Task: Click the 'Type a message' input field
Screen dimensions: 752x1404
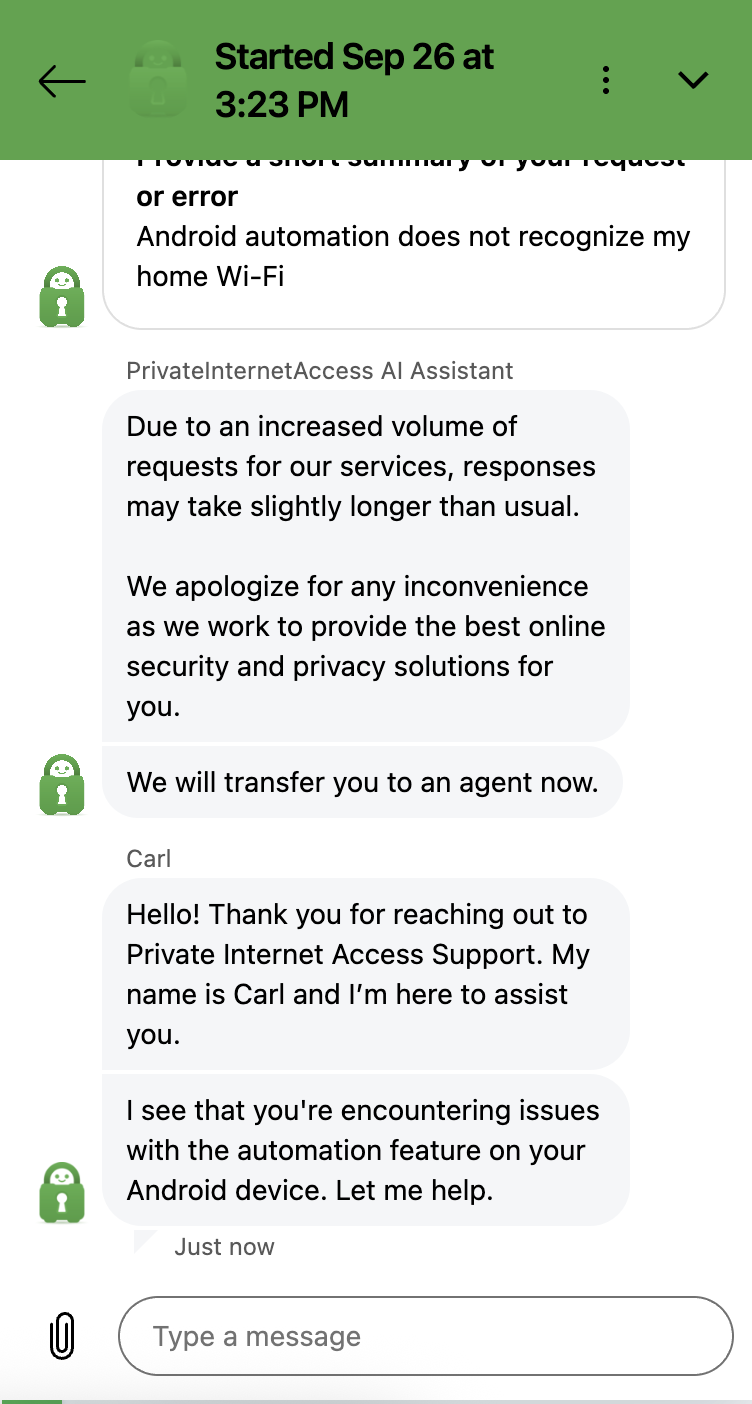Action: pos(425,1336)
